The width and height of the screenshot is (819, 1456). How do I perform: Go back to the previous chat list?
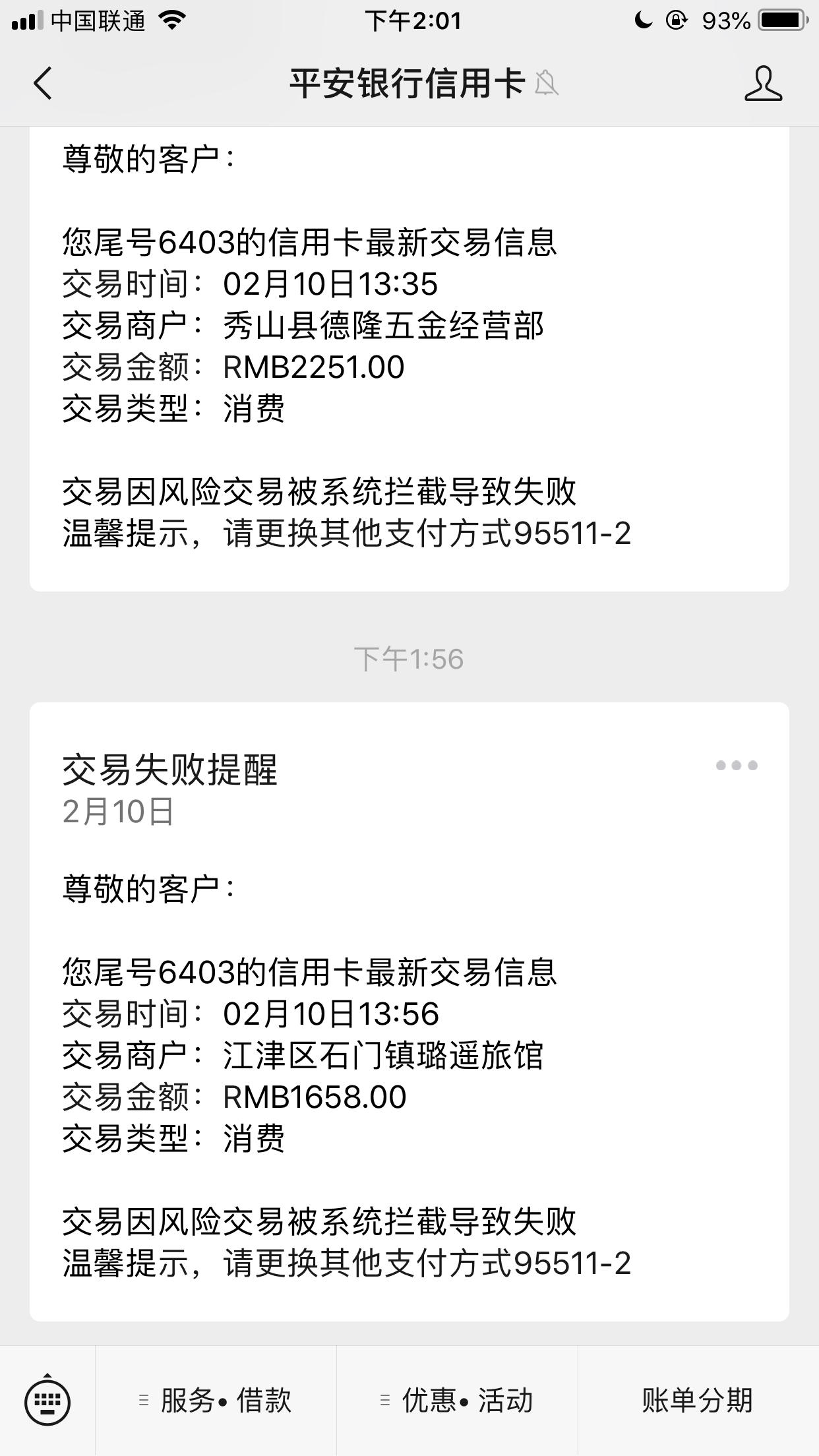(43, 84)
